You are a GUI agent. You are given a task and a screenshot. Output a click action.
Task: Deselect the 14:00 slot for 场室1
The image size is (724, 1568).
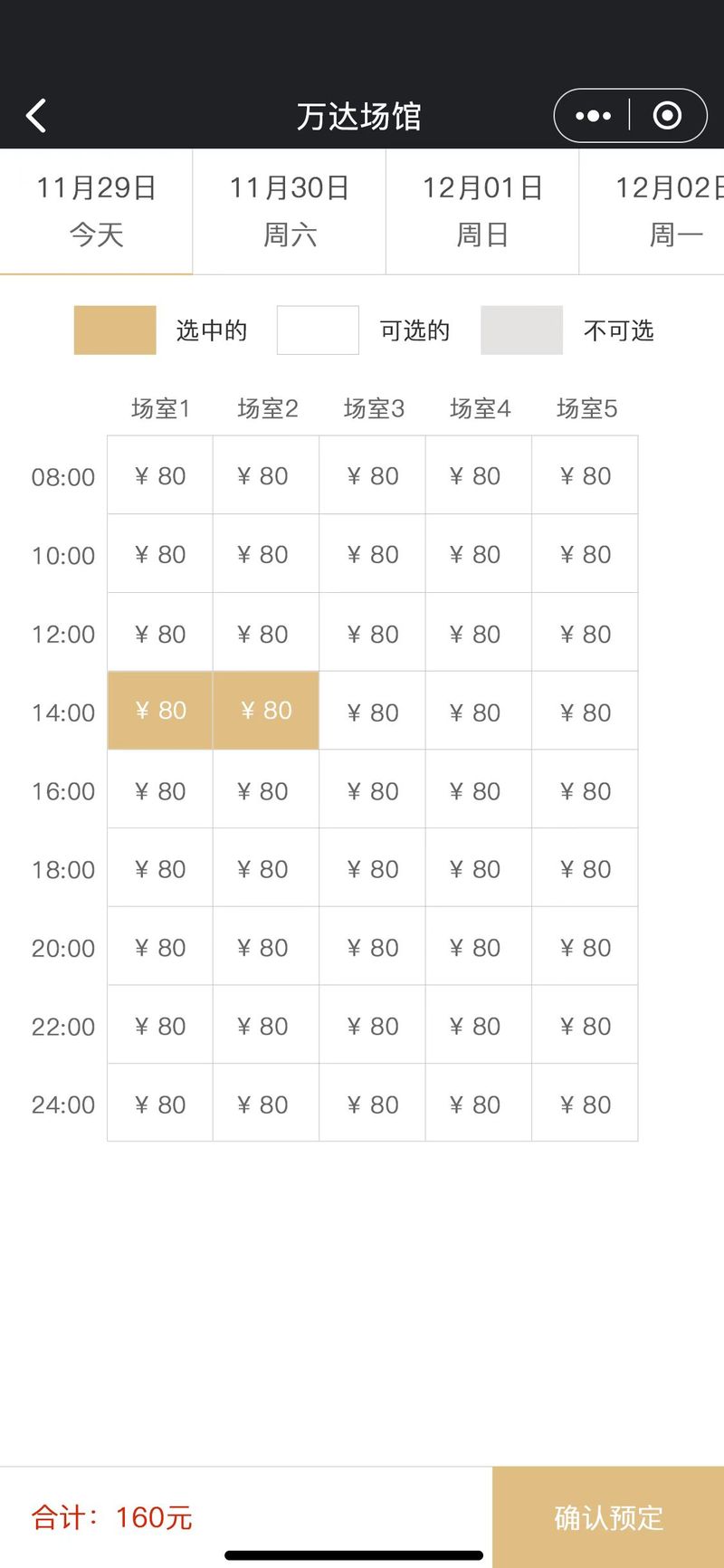(x=160, y=711)
